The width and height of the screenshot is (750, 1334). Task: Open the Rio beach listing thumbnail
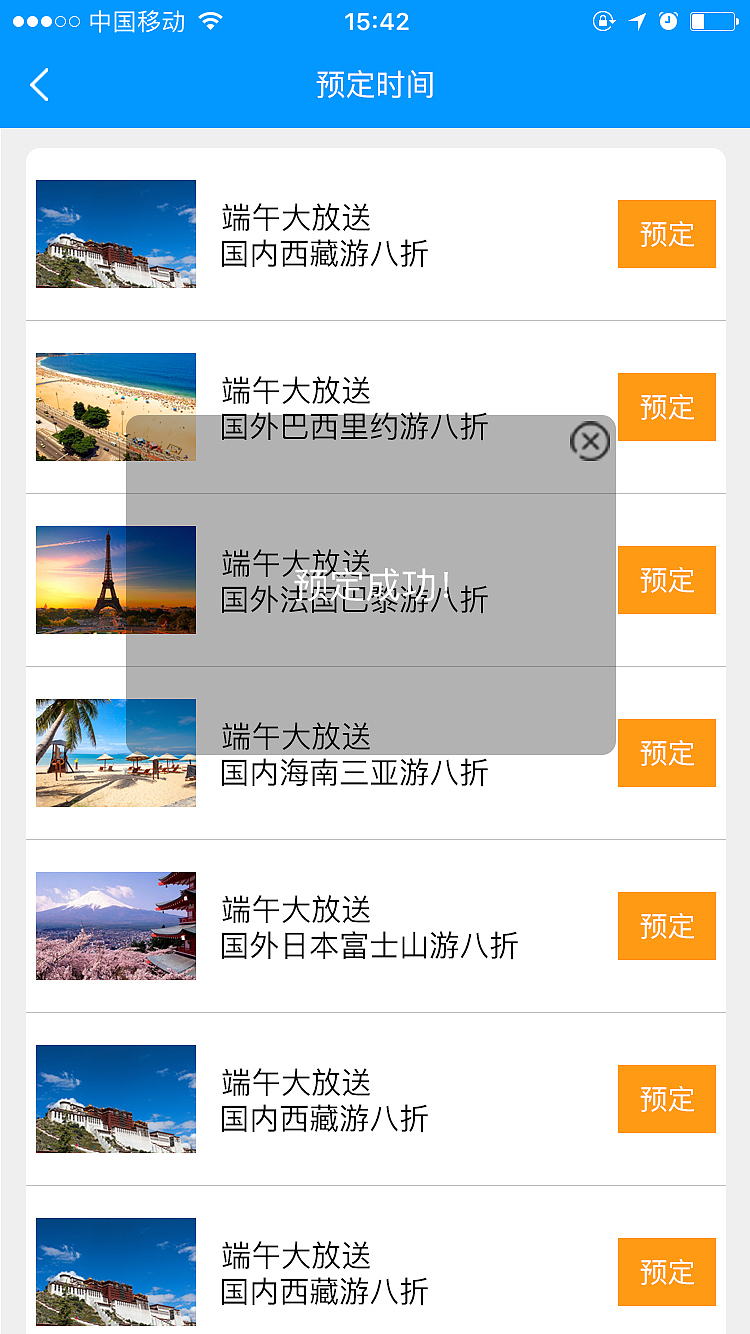(x=115, y=407)
